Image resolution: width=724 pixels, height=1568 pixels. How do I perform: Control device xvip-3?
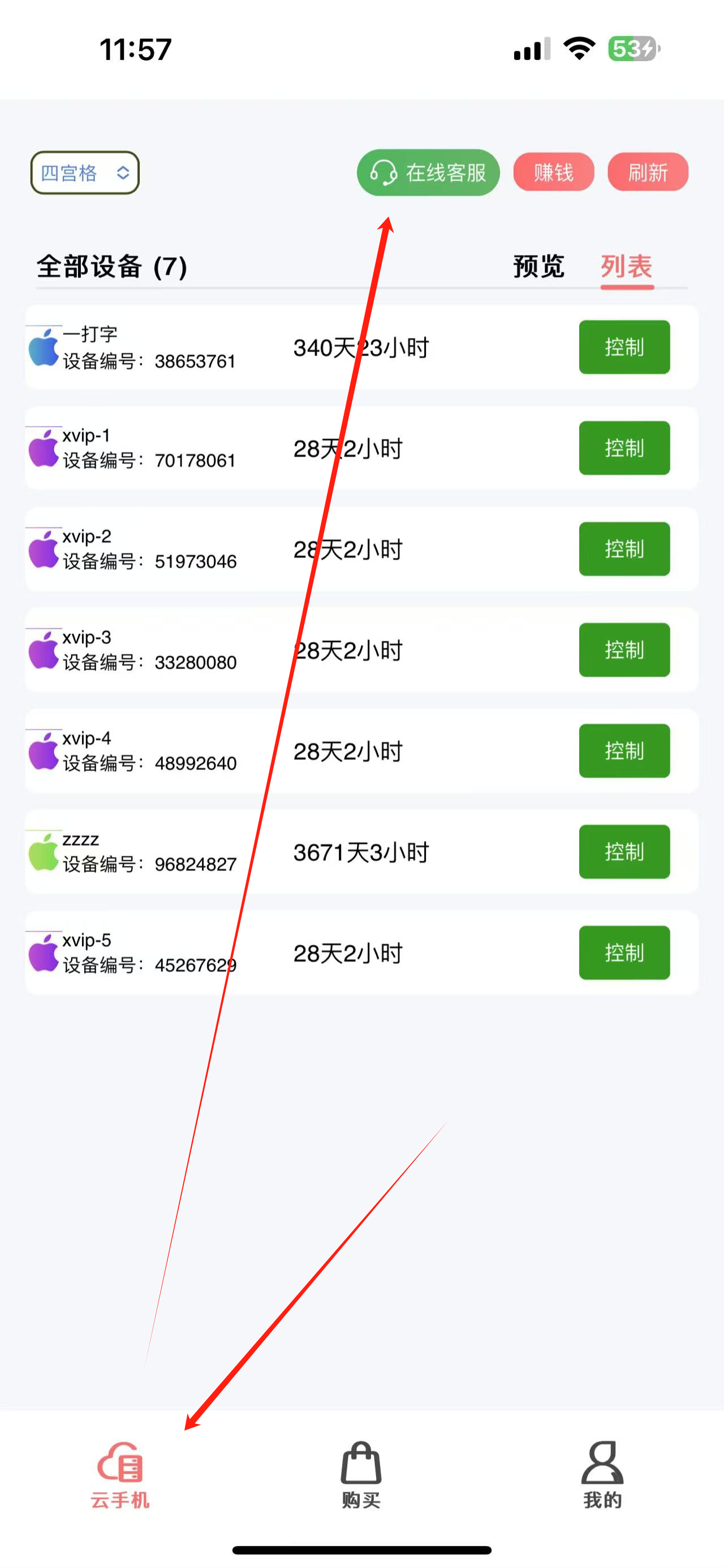(x=623, y=650)
